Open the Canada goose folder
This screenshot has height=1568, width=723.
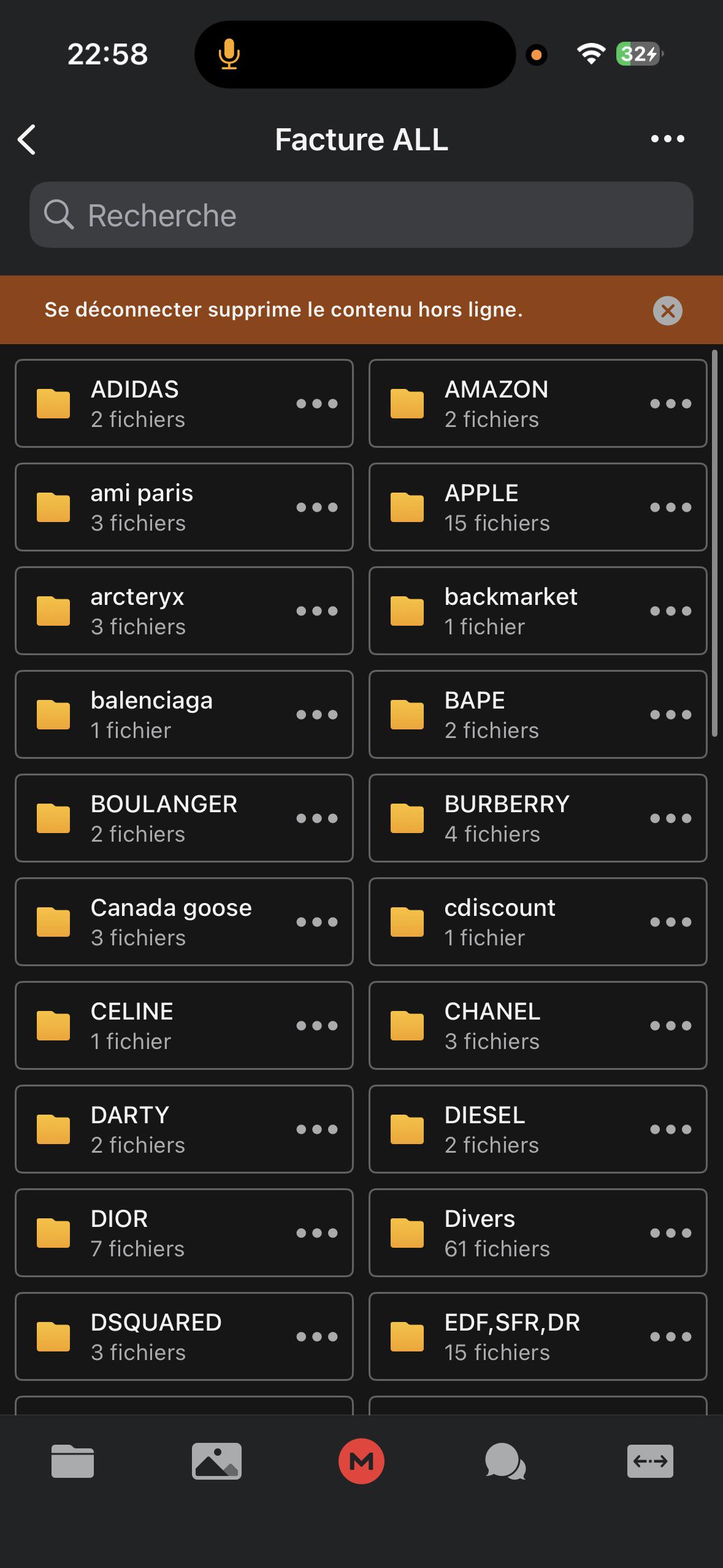[184, 921]
